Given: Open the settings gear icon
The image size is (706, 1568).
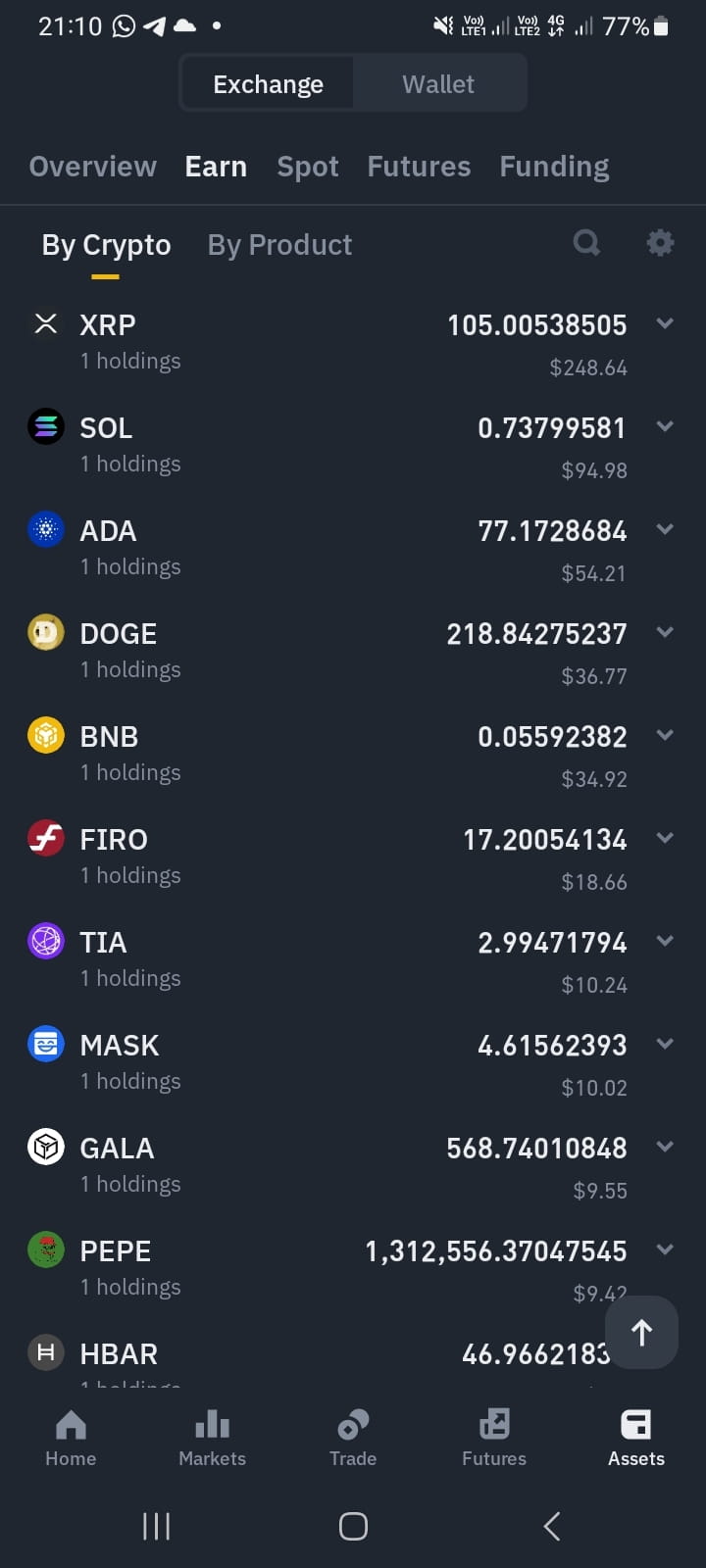Looking at the screenshot, I should [660, 242].
